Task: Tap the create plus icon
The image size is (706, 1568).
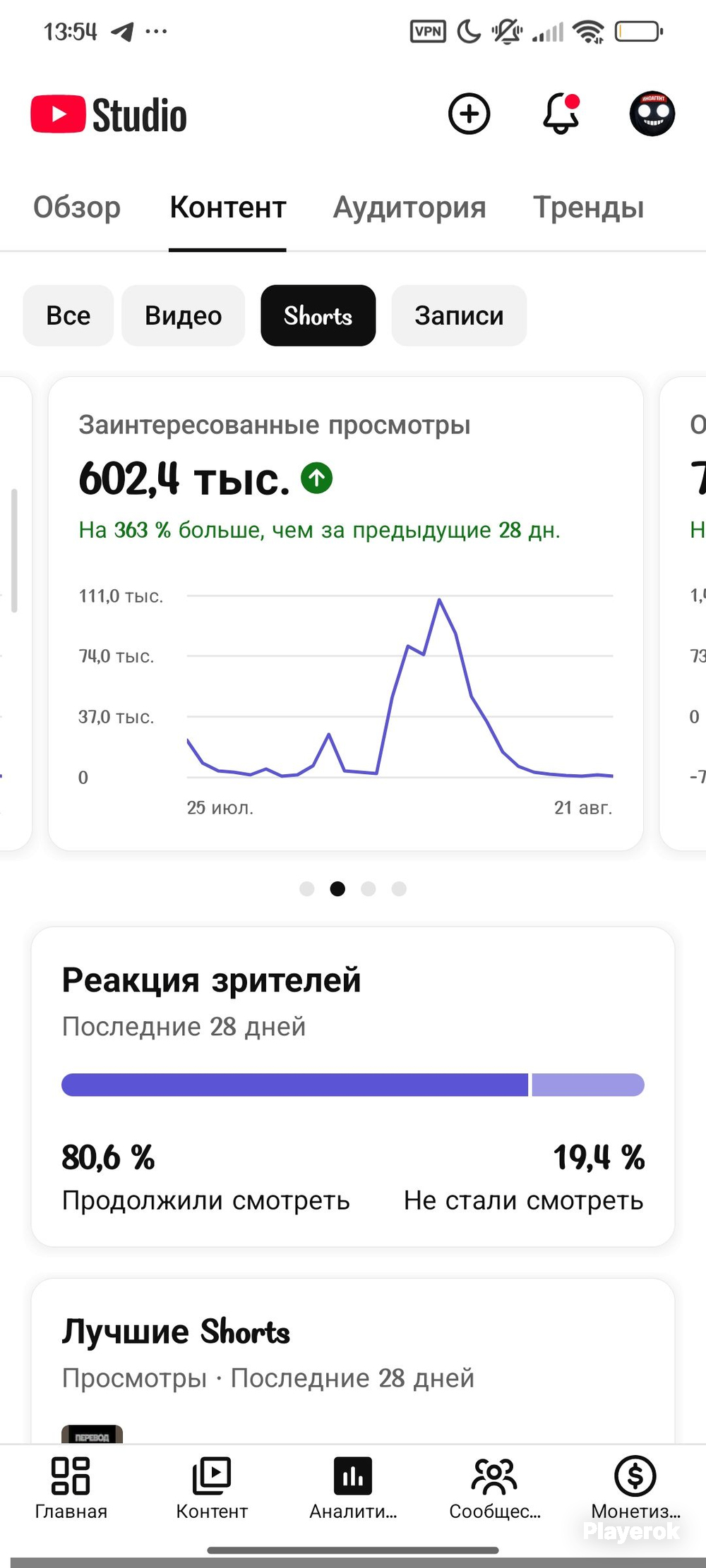Action: pos(469,114)
